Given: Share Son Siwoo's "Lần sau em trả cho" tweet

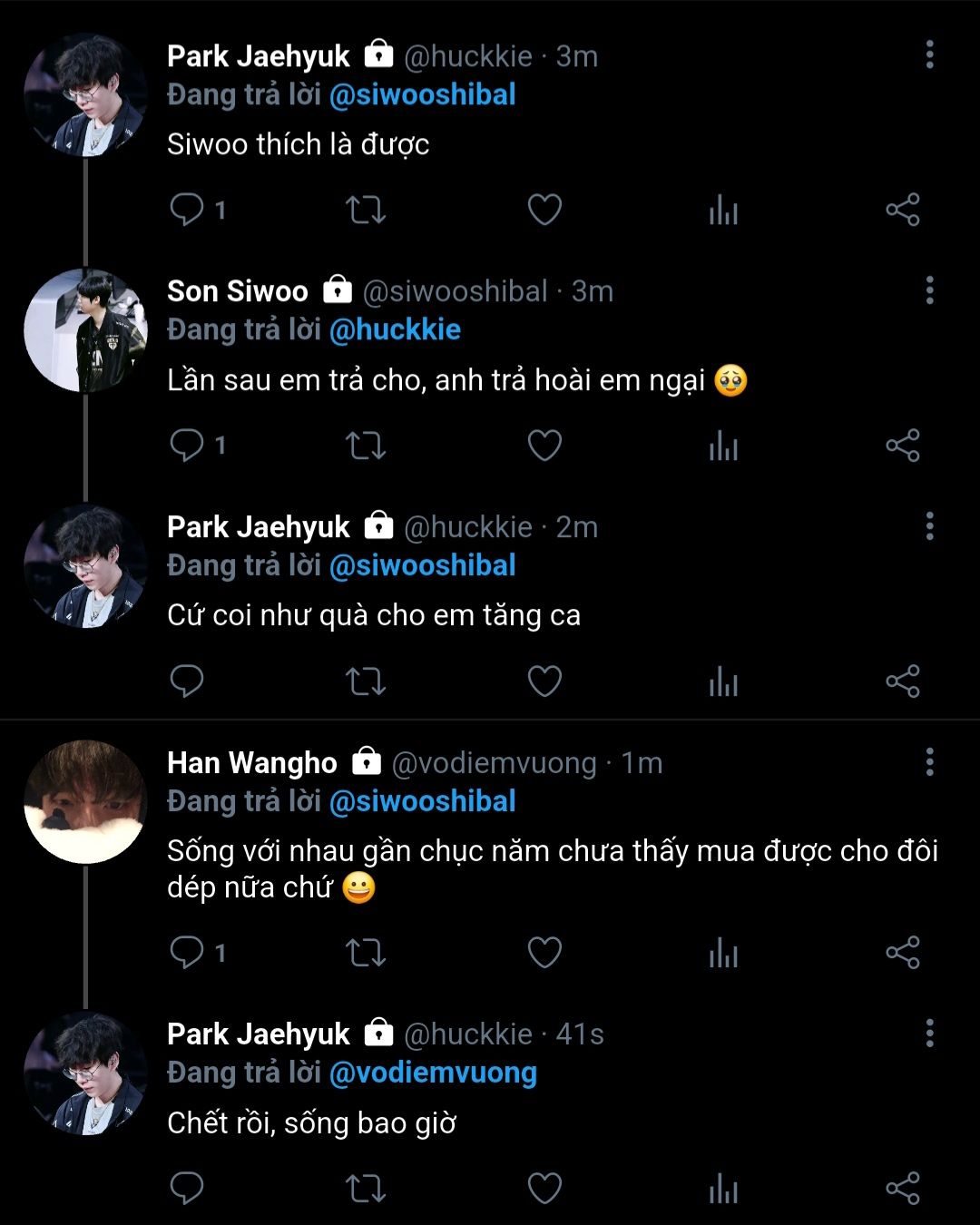Looking at the screenshot, I should [902, 446].
